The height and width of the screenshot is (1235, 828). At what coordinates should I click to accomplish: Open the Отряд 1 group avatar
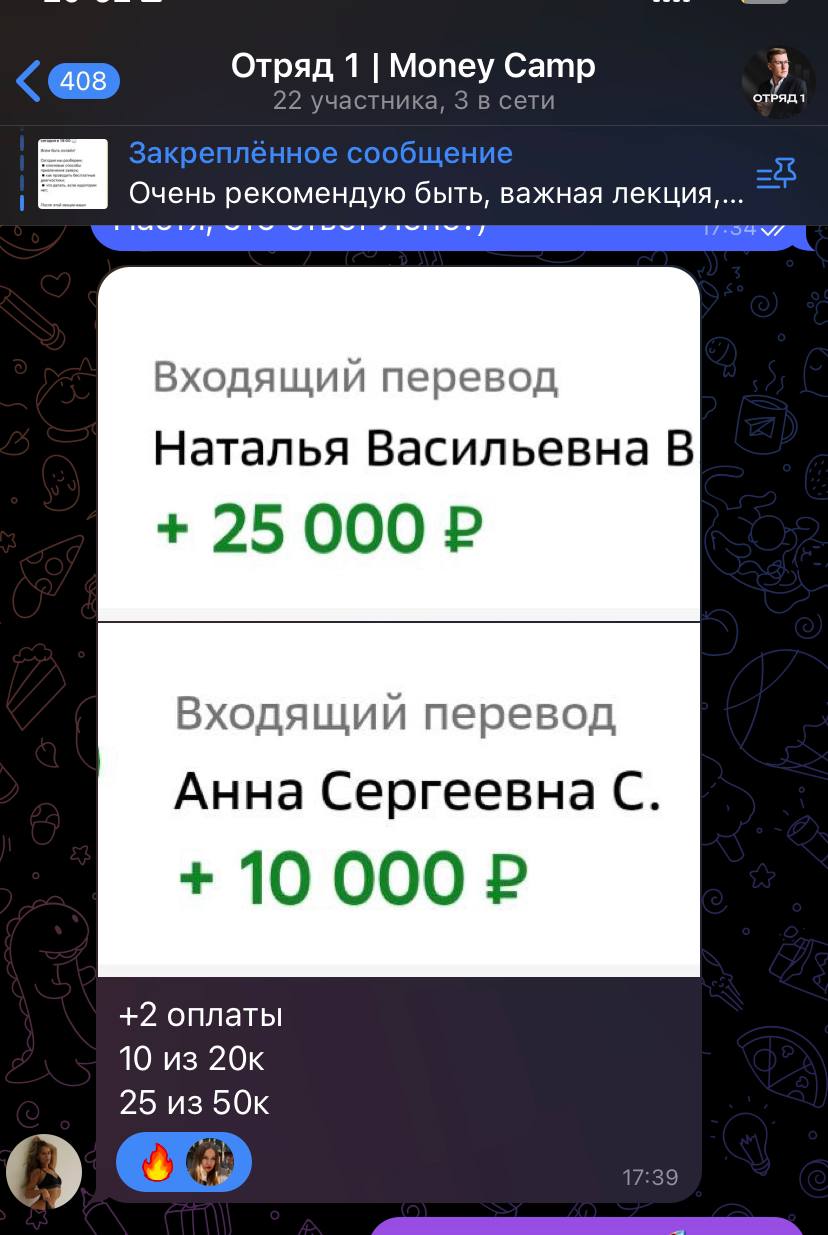click(778, 81)
